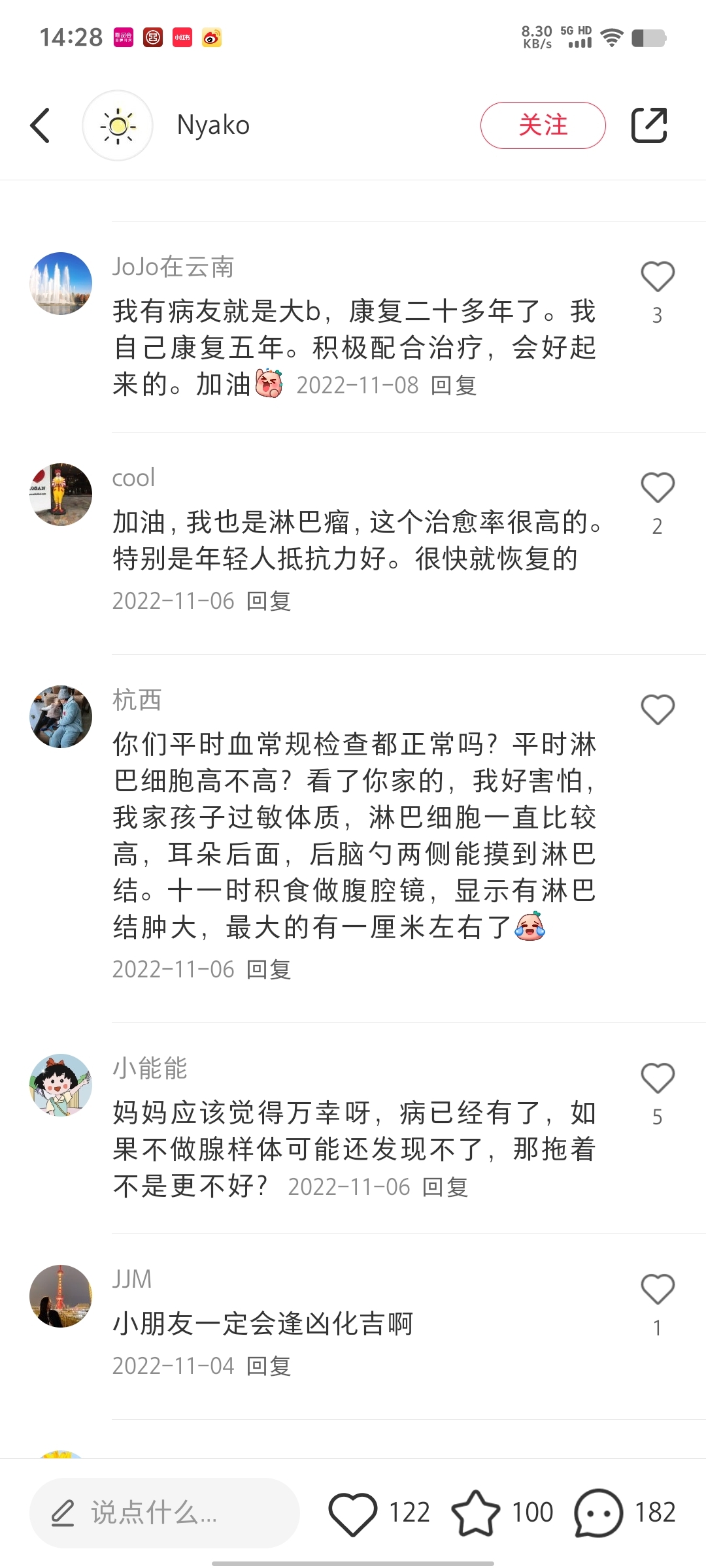Open the 182 comments icon
706x1568 pixels.
[598, 1512]
